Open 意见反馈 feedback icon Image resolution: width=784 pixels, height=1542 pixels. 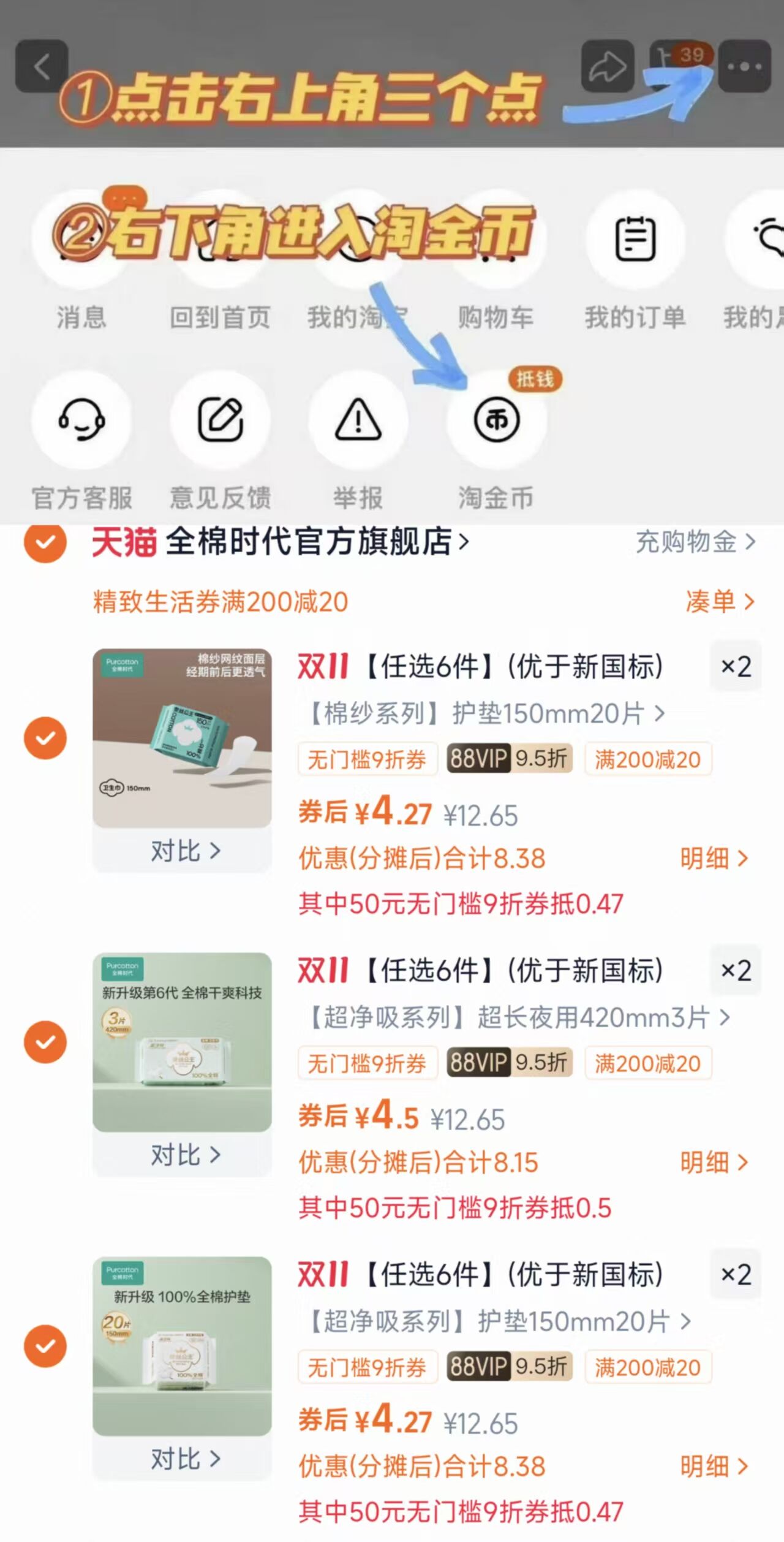(221, 420)
